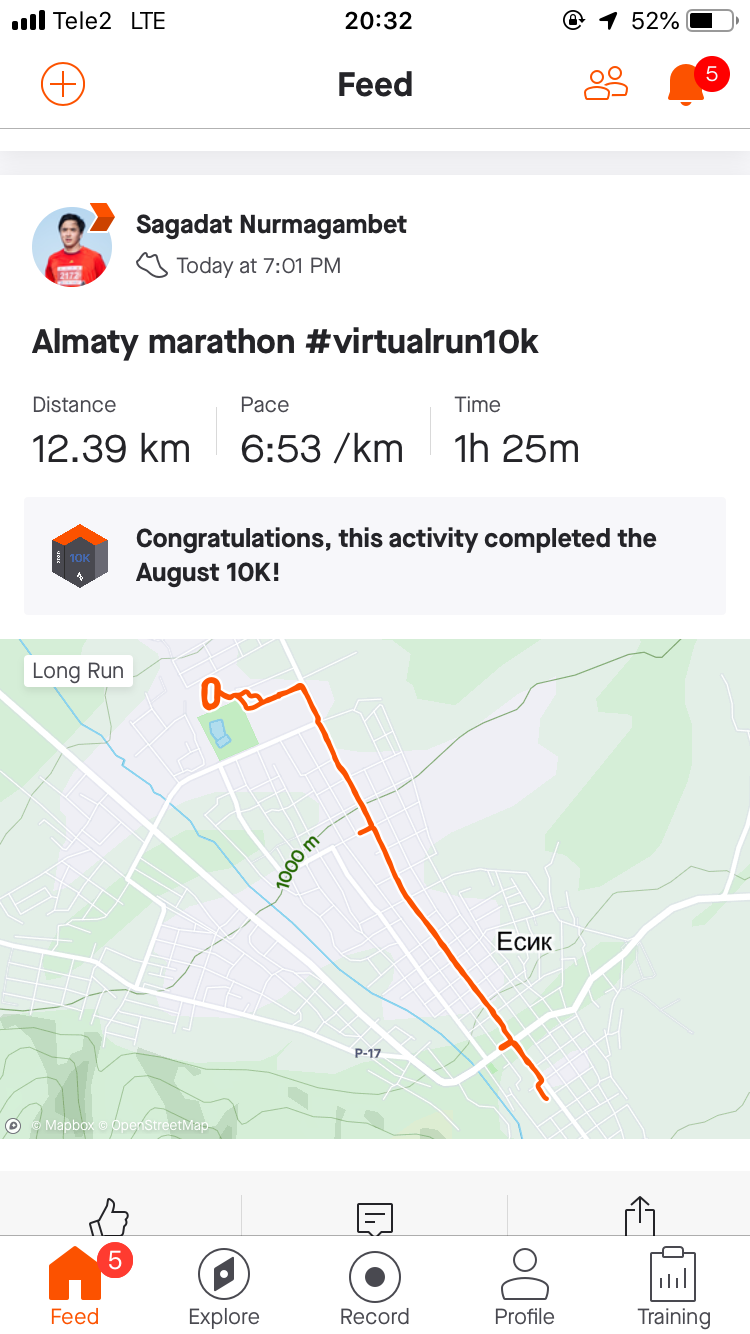Open the find friends icon
Screen dimensions: 750x1334
pyautogui.click(x=605, y=84)
